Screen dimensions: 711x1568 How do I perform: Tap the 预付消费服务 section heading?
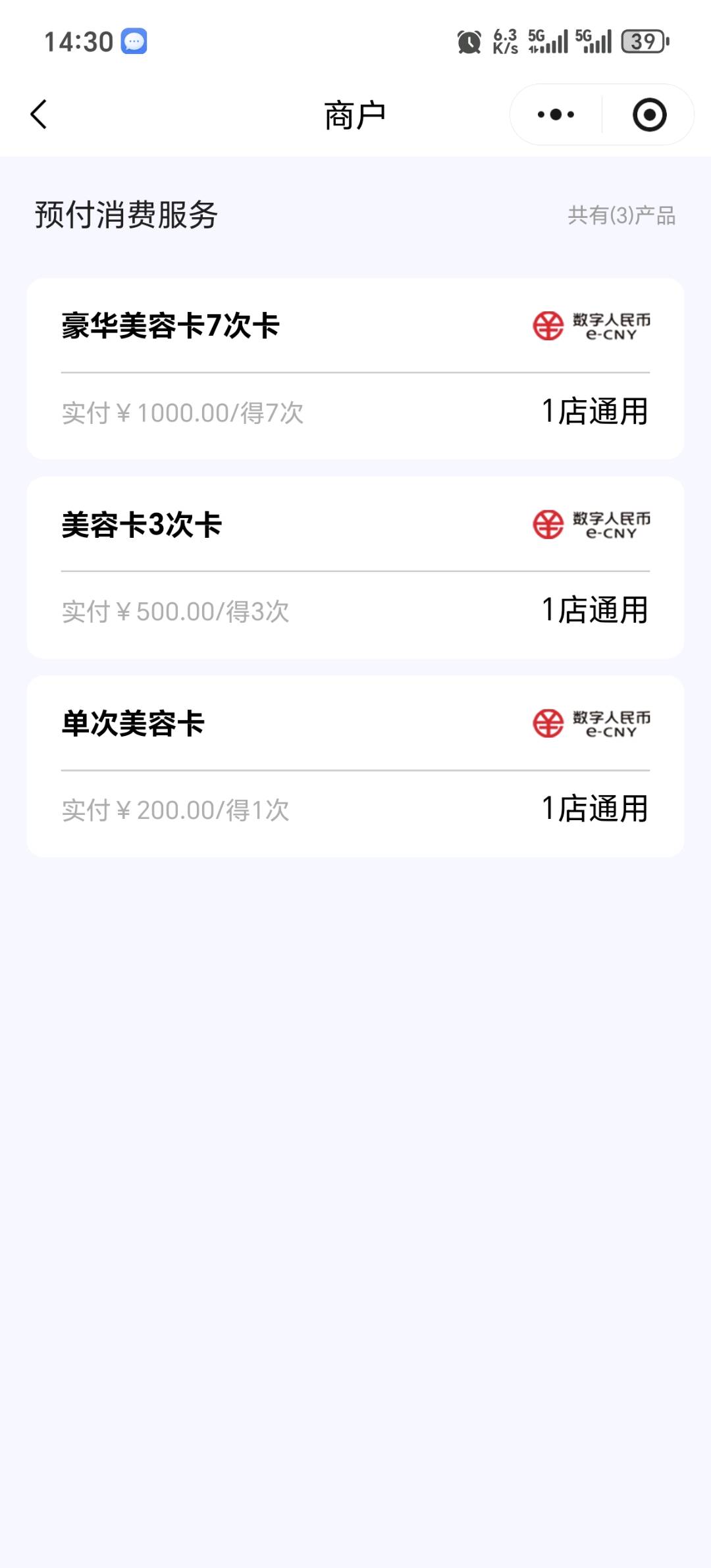(x=127, y=213)
